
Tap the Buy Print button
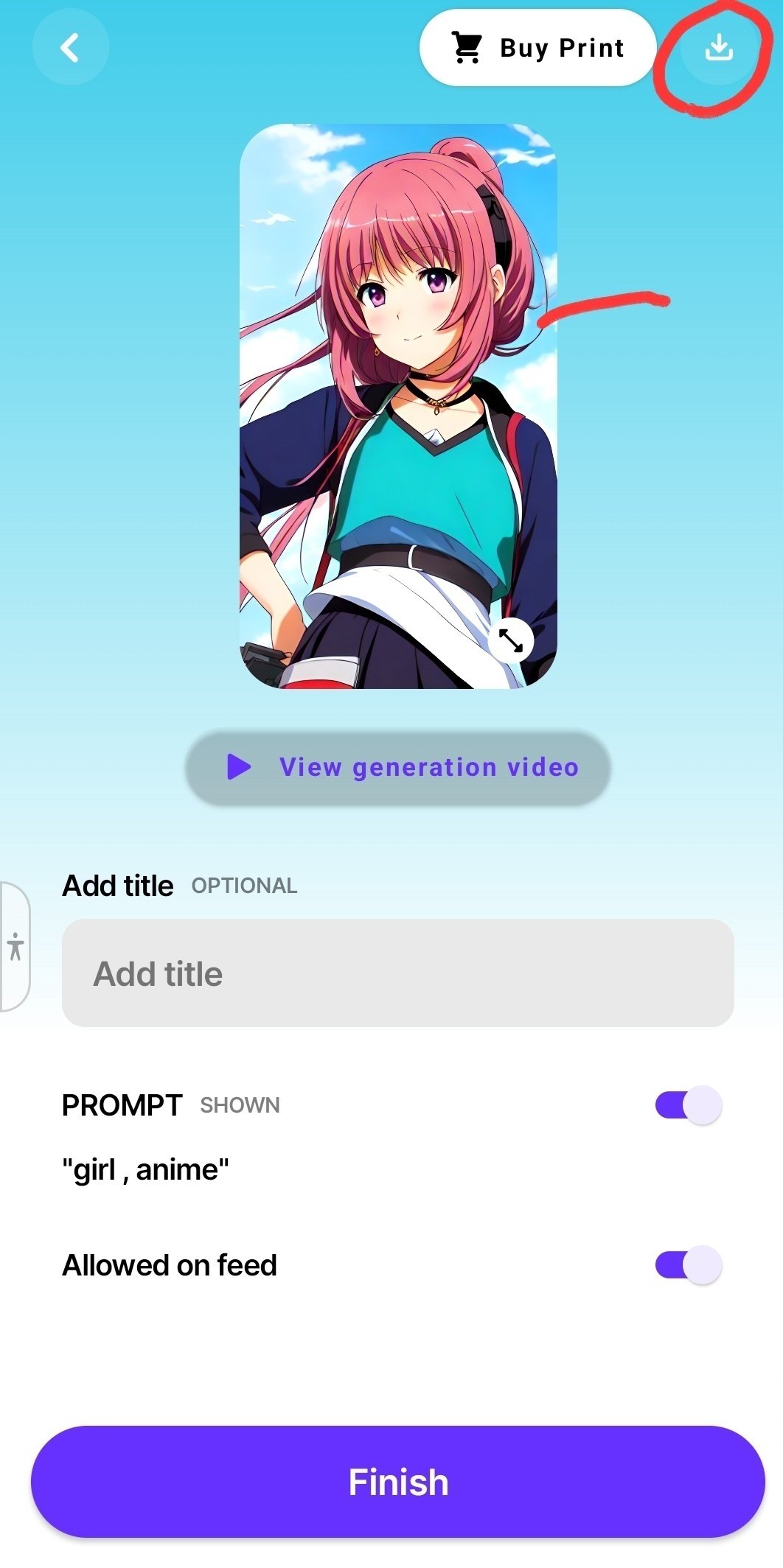(x=537, y=48)
